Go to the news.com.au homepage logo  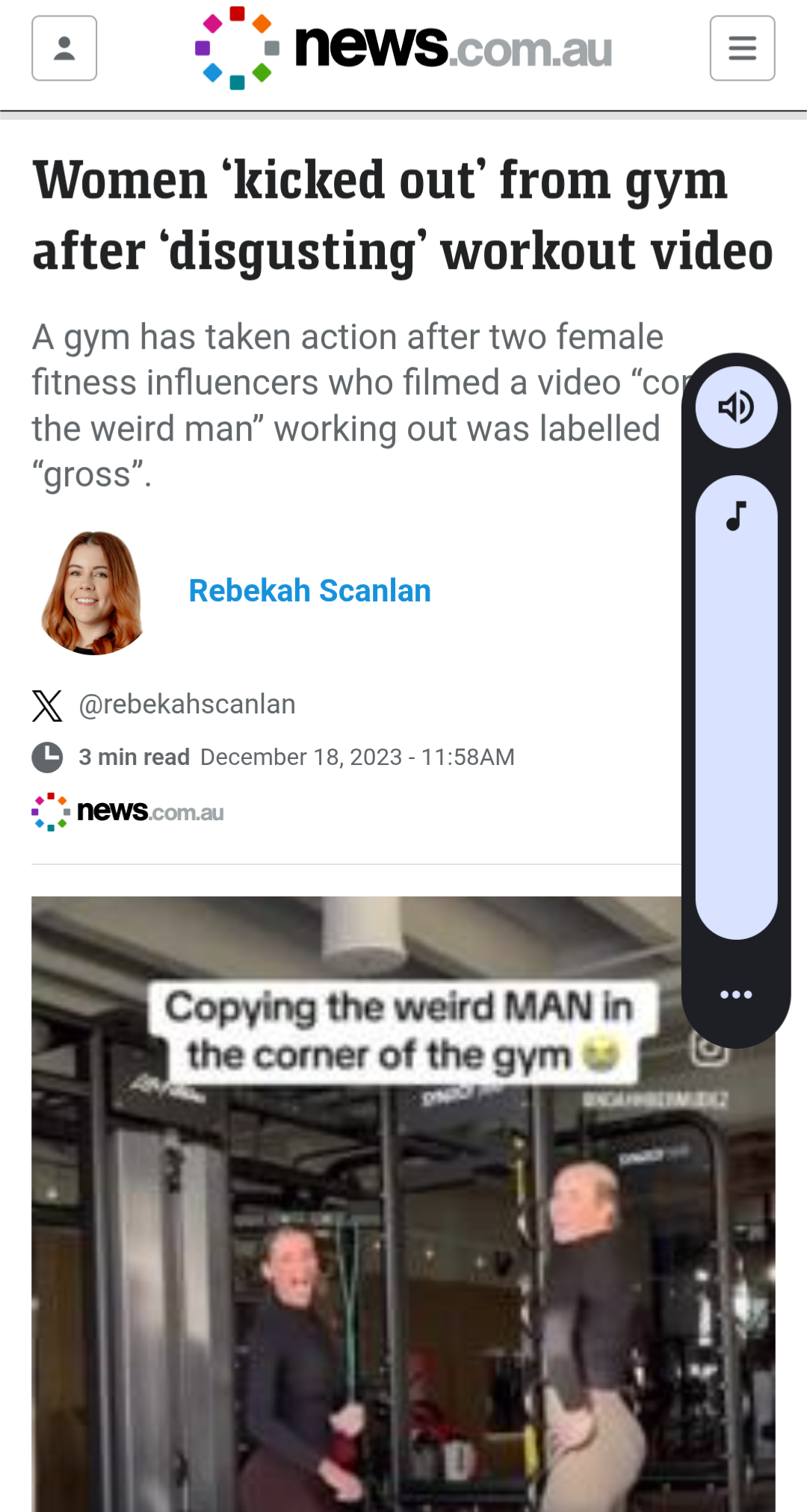pyautogui.click(x=403, y=48)
